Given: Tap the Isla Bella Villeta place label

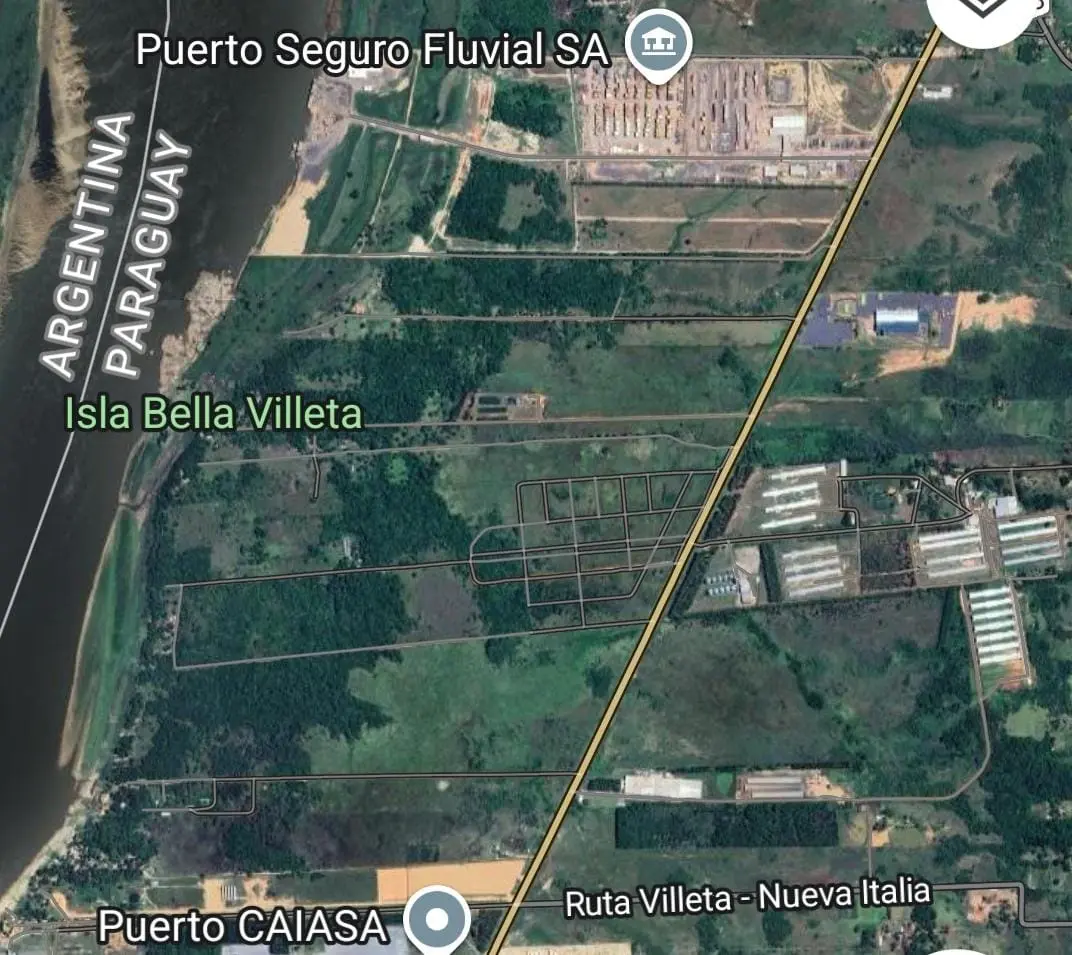Looking at the screenshot, I should 213,414.
